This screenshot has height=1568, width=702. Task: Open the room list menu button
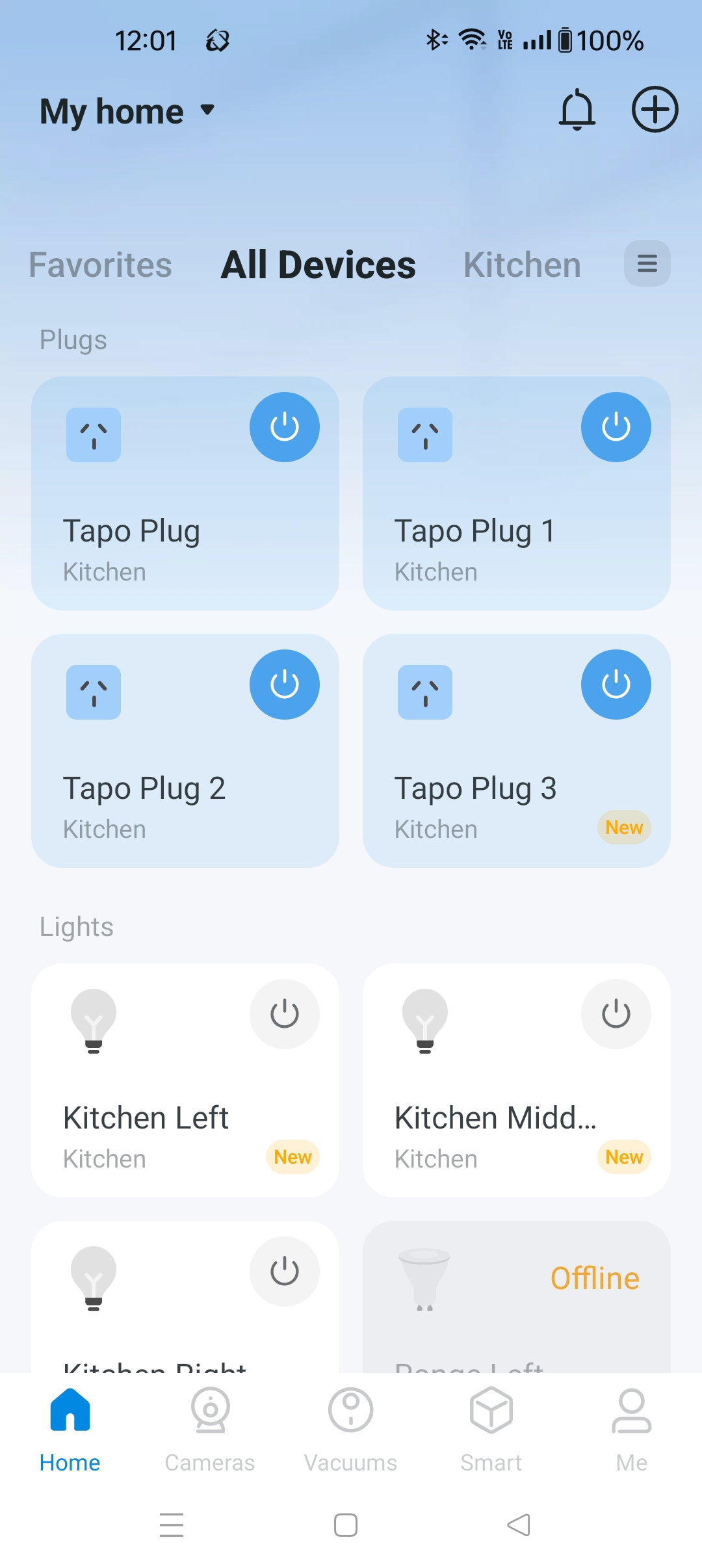pos(647,264)
